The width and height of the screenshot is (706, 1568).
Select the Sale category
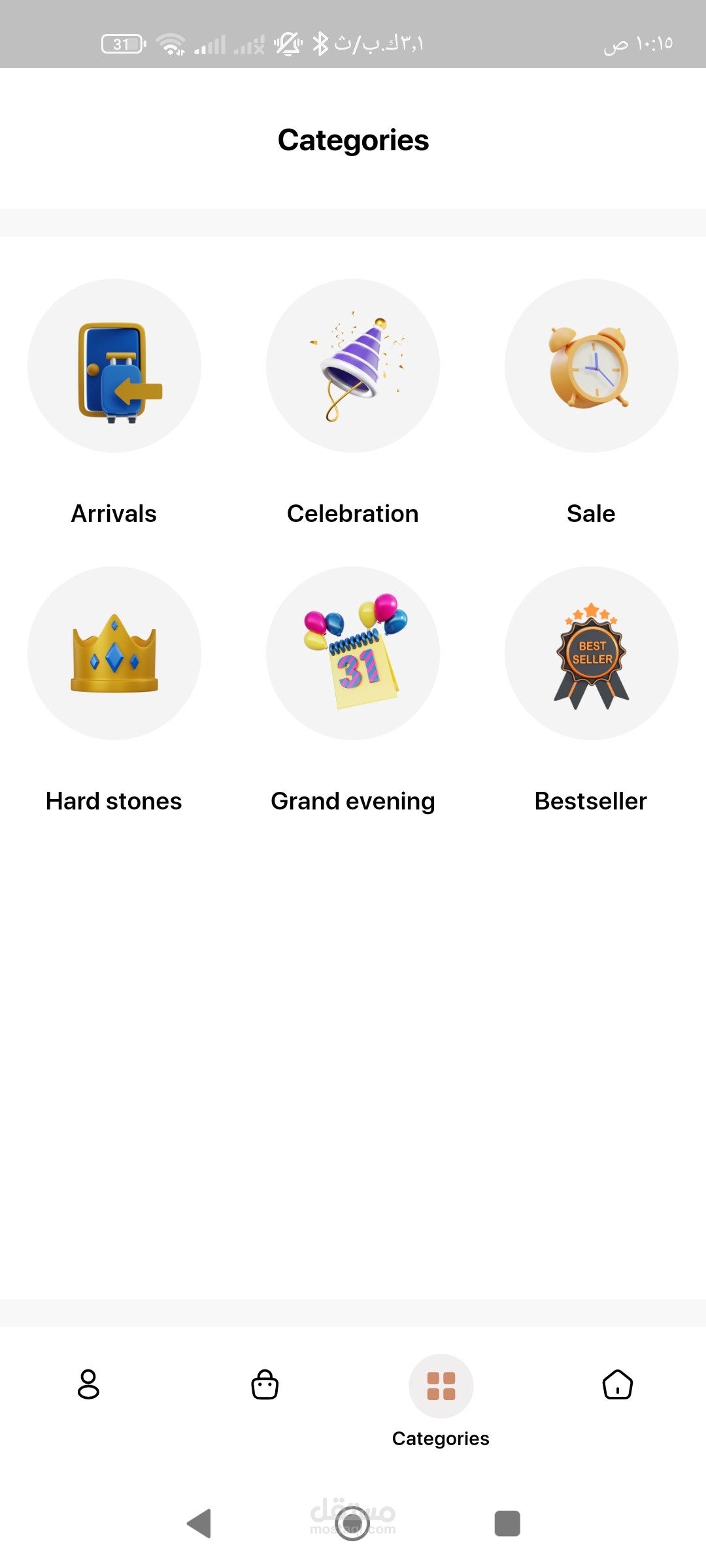coord(591,366)
